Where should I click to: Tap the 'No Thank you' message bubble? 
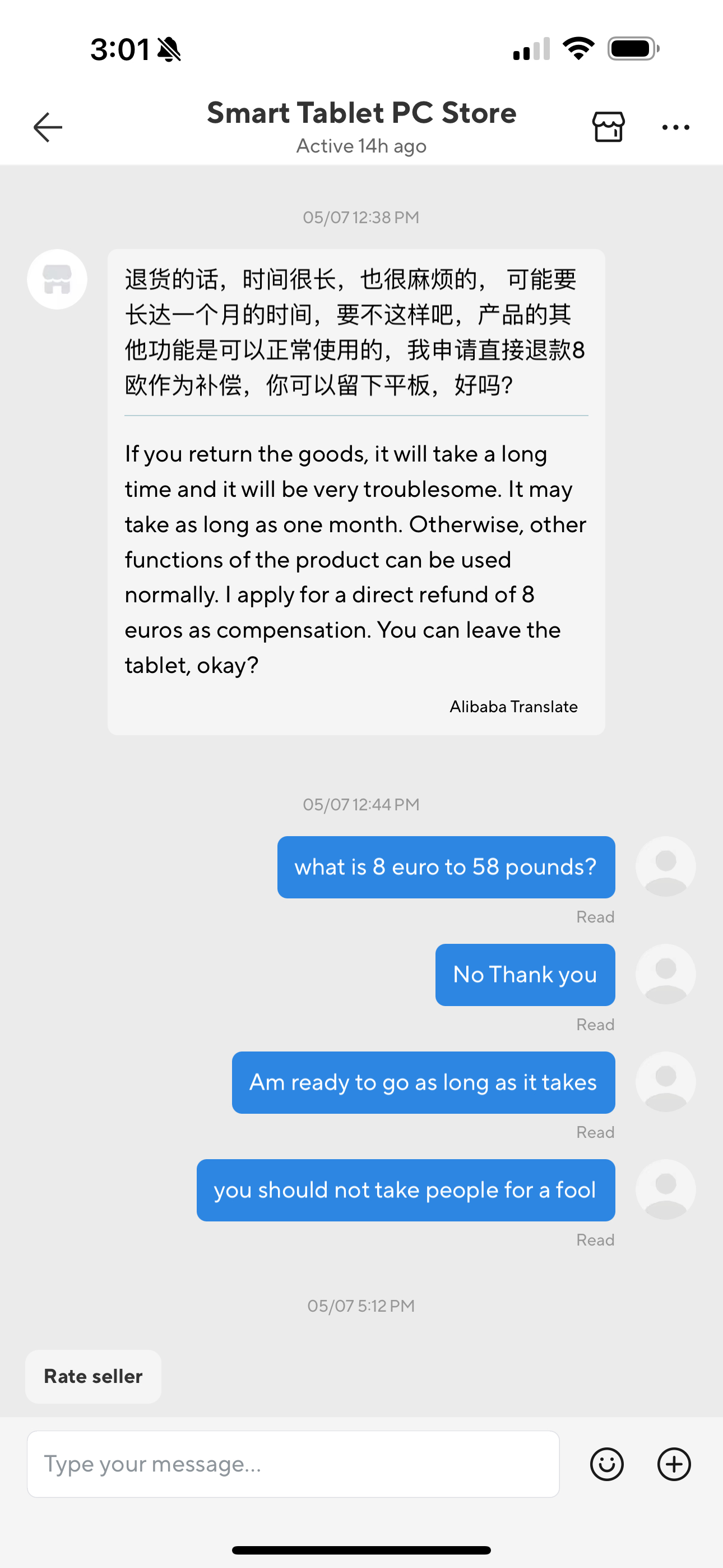coord(525,975)
